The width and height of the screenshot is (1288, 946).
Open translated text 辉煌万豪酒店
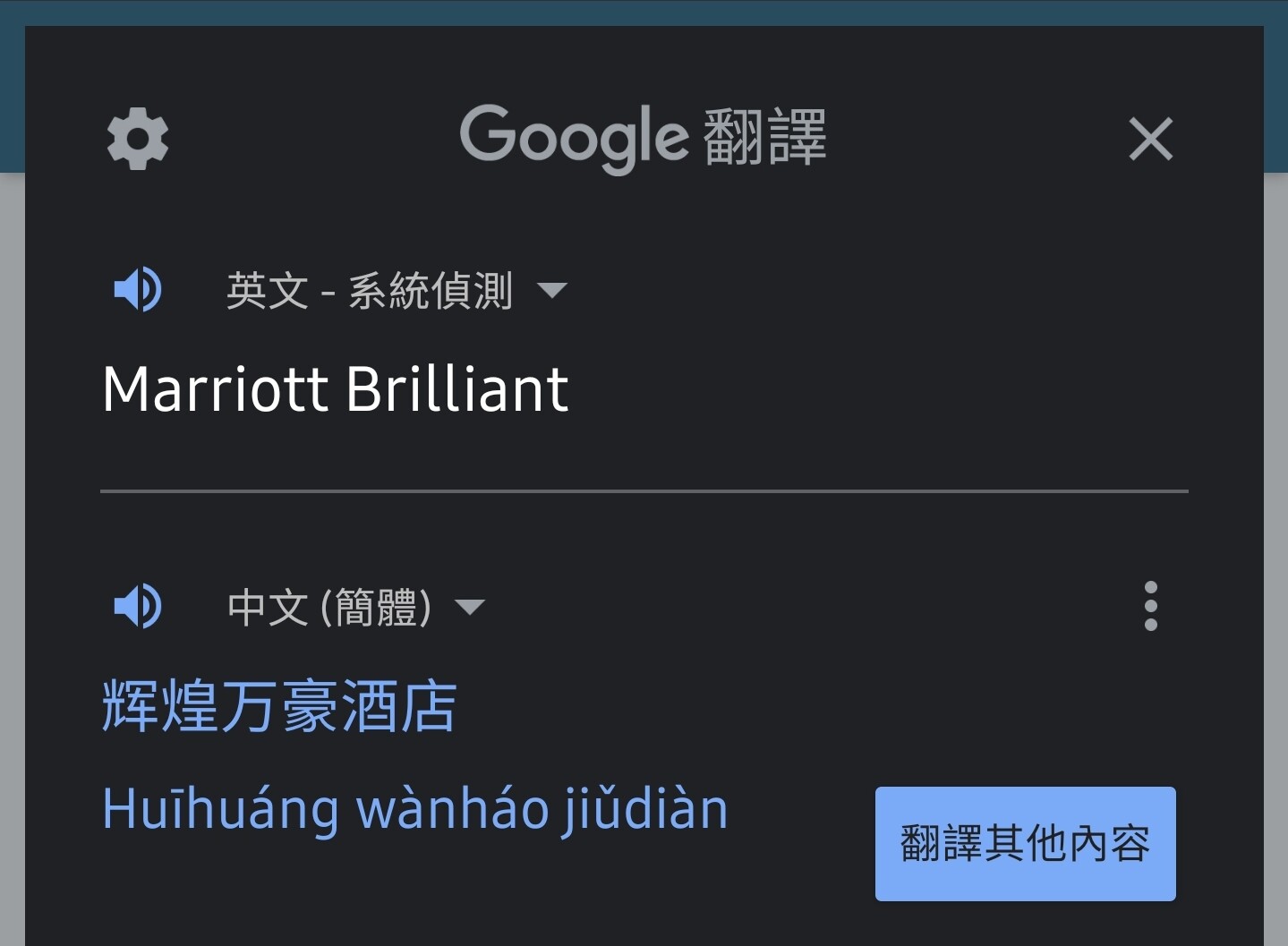[x=279, y=707]
